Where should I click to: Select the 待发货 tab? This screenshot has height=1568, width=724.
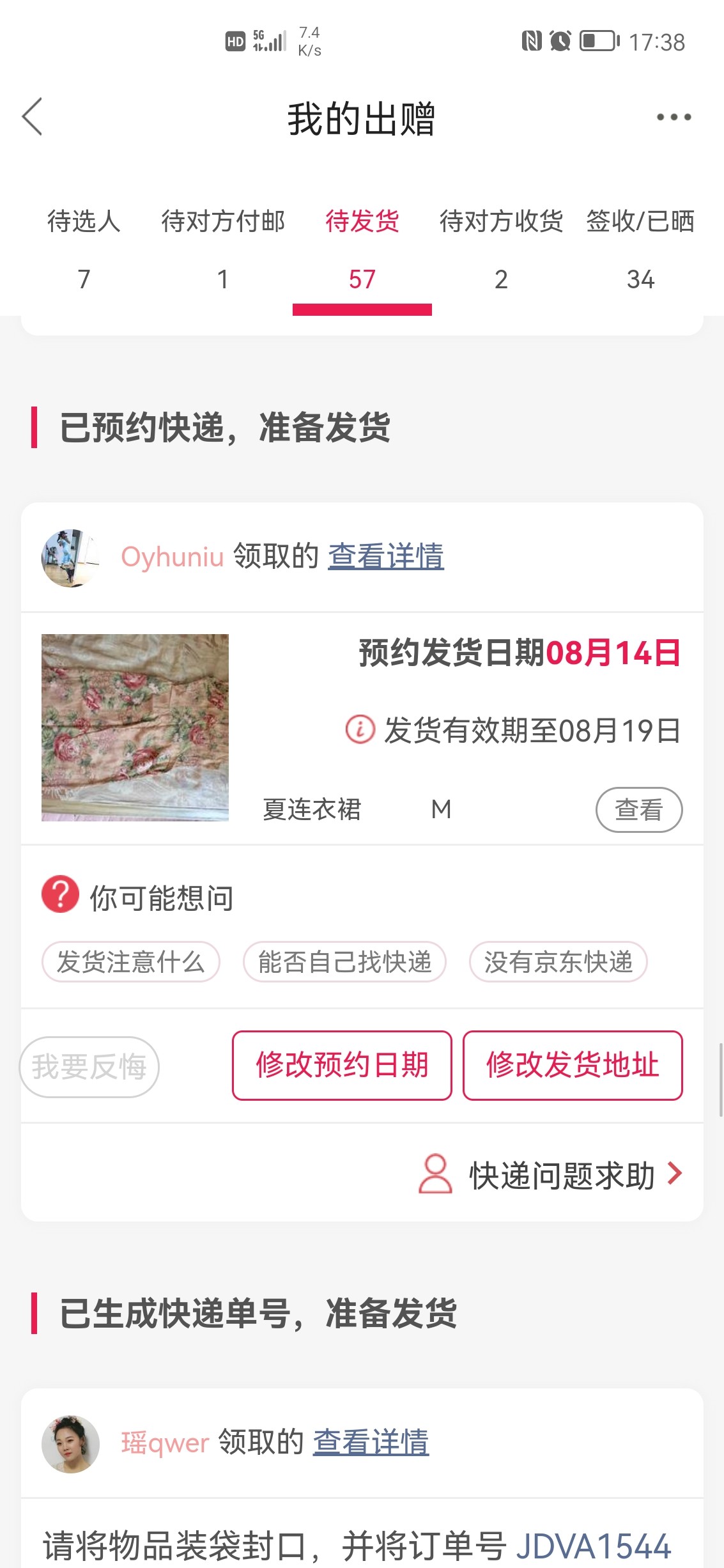pyautogui.click(x=362, y=249)
